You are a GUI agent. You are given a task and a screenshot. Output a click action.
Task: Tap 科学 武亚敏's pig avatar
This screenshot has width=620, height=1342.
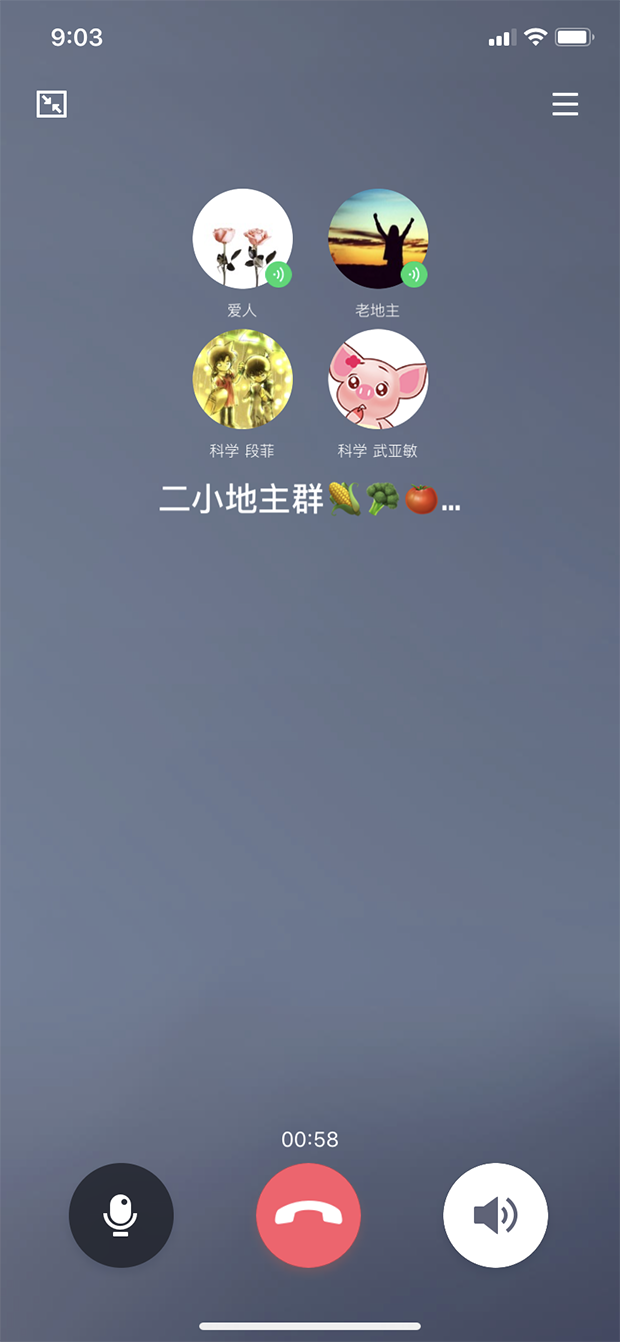pyautogui.click(x=378, y=379)
